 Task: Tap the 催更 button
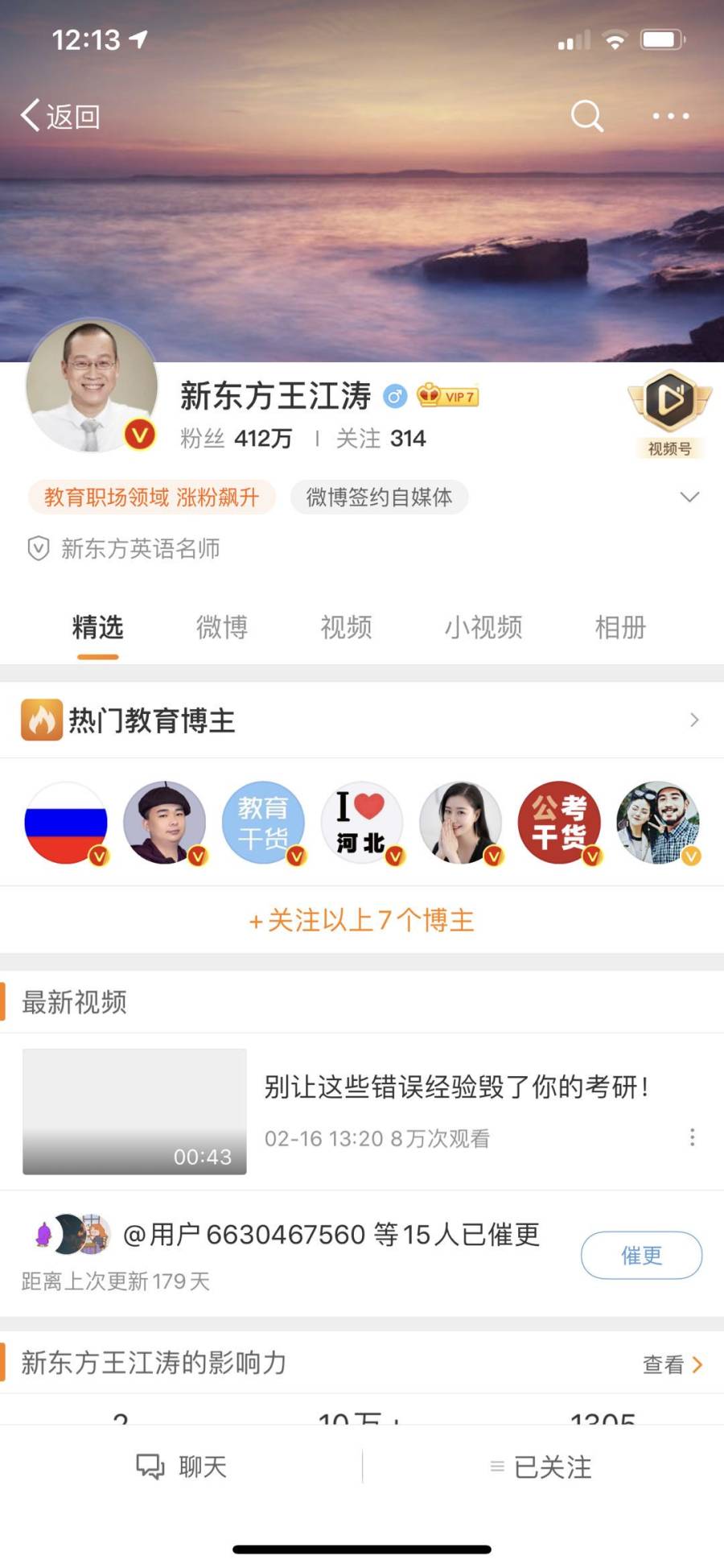641,1255
